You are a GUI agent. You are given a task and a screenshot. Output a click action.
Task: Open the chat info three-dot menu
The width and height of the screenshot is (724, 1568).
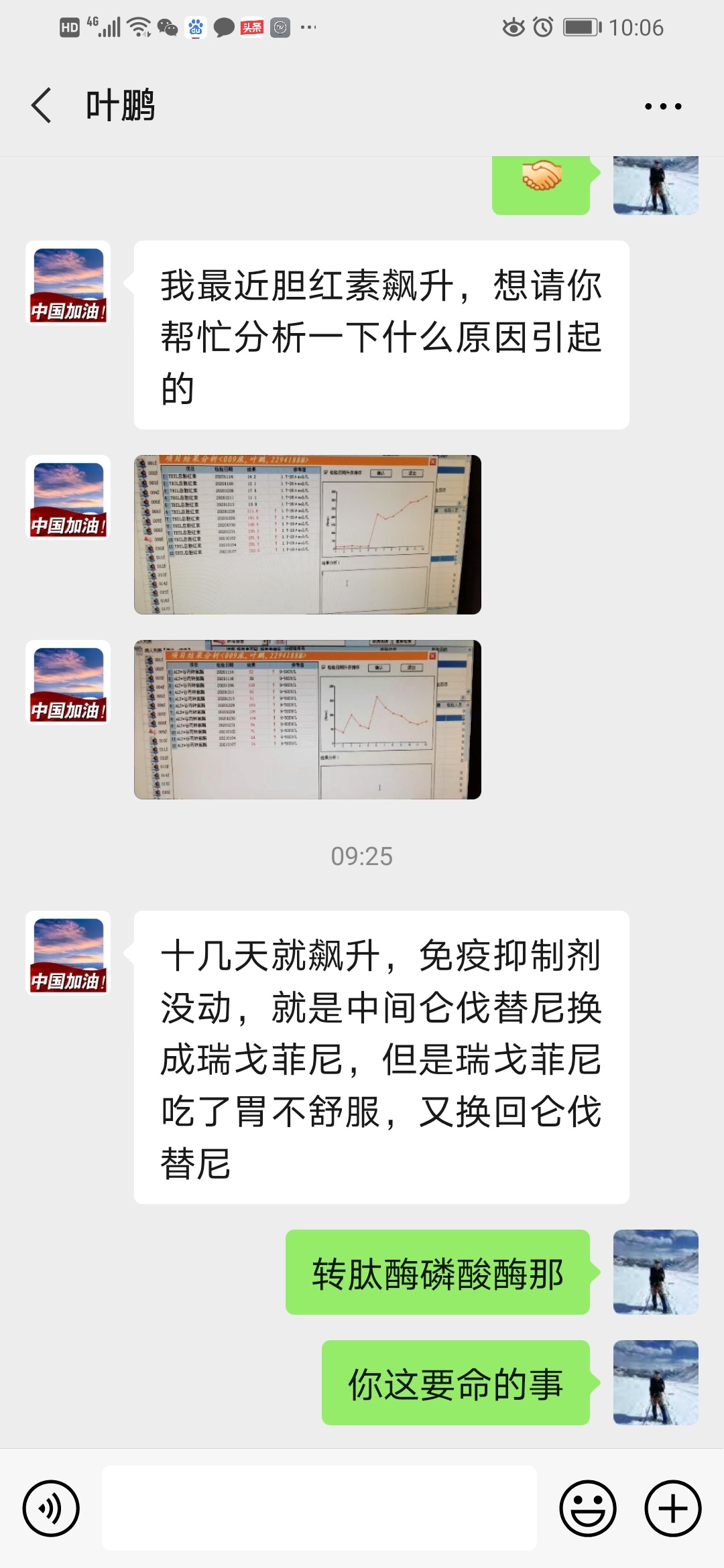662,106
